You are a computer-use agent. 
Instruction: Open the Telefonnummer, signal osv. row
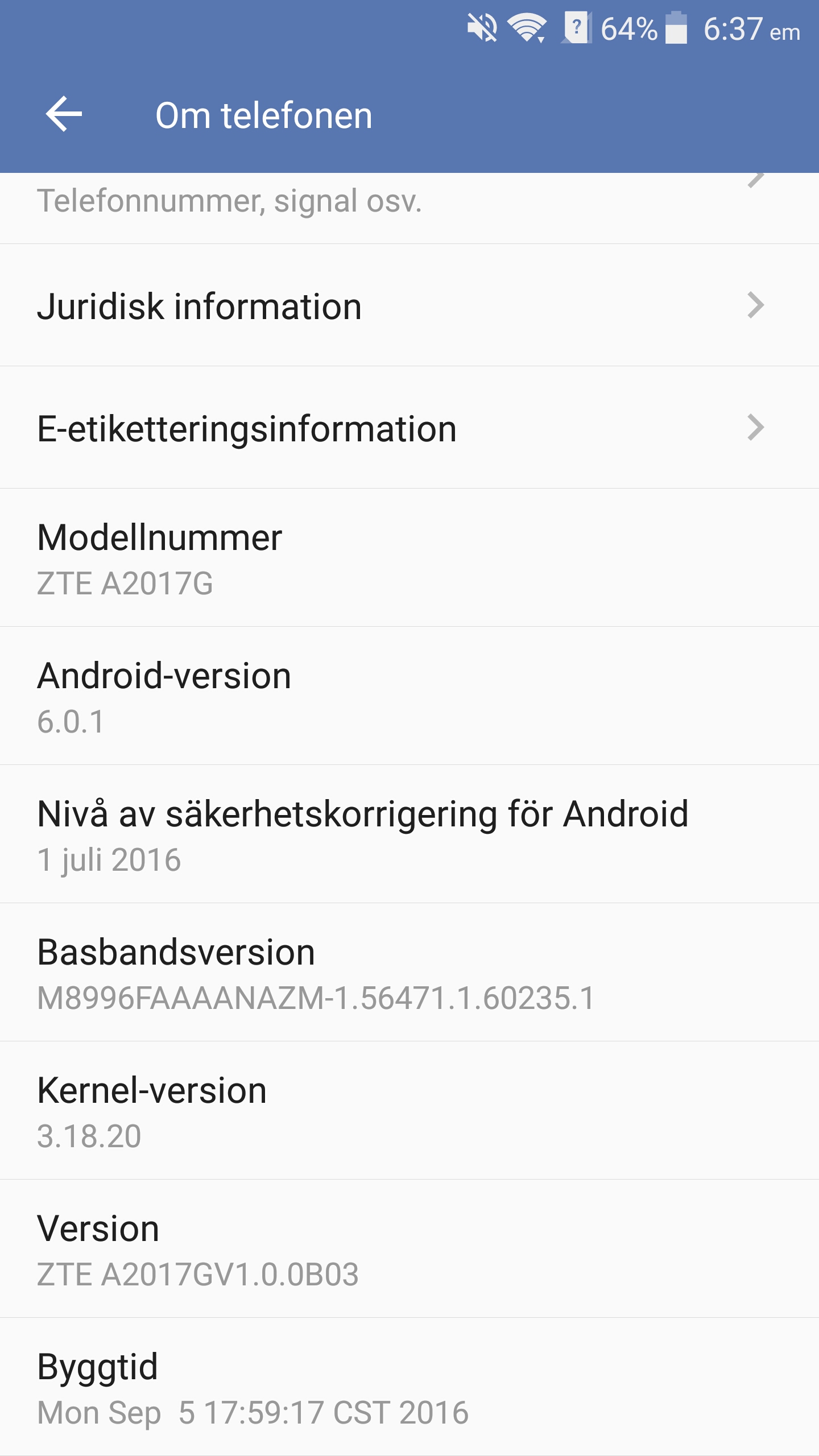[409, 208]
